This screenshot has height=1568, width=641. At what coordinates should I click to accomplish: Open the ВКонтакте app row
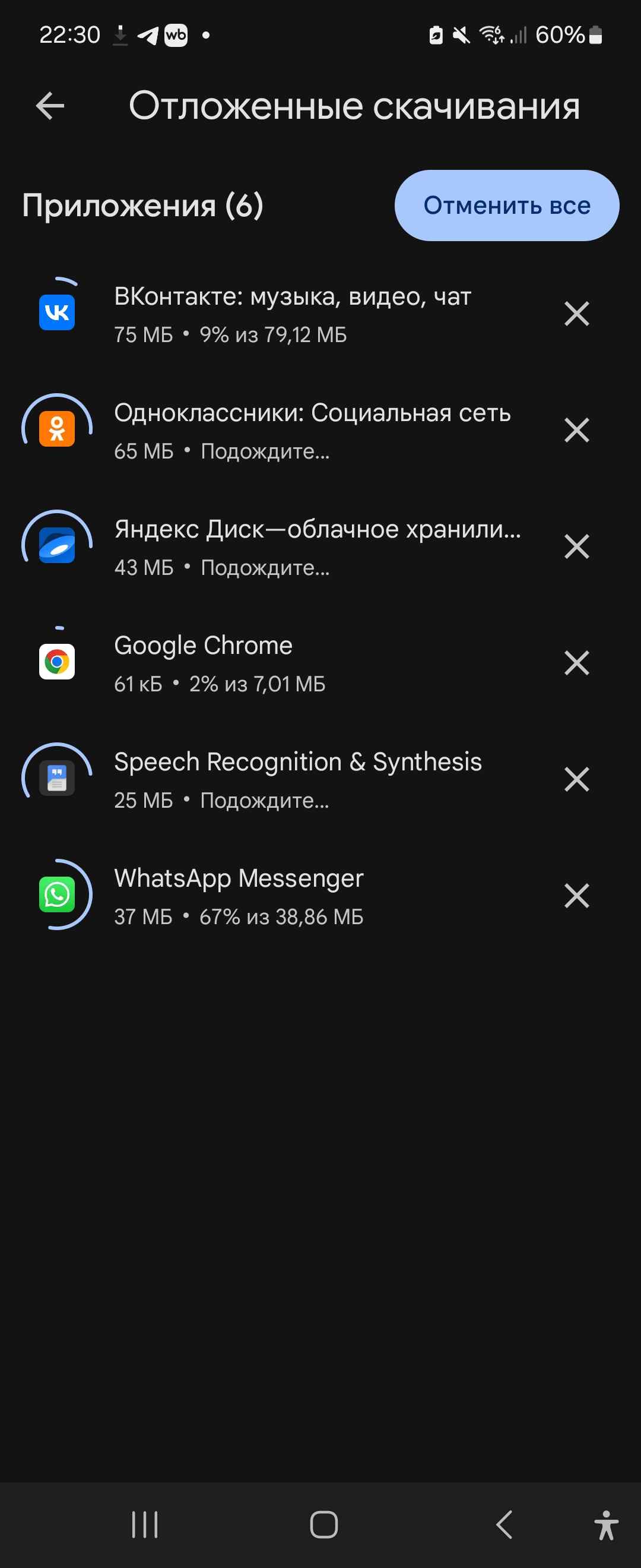292,314
